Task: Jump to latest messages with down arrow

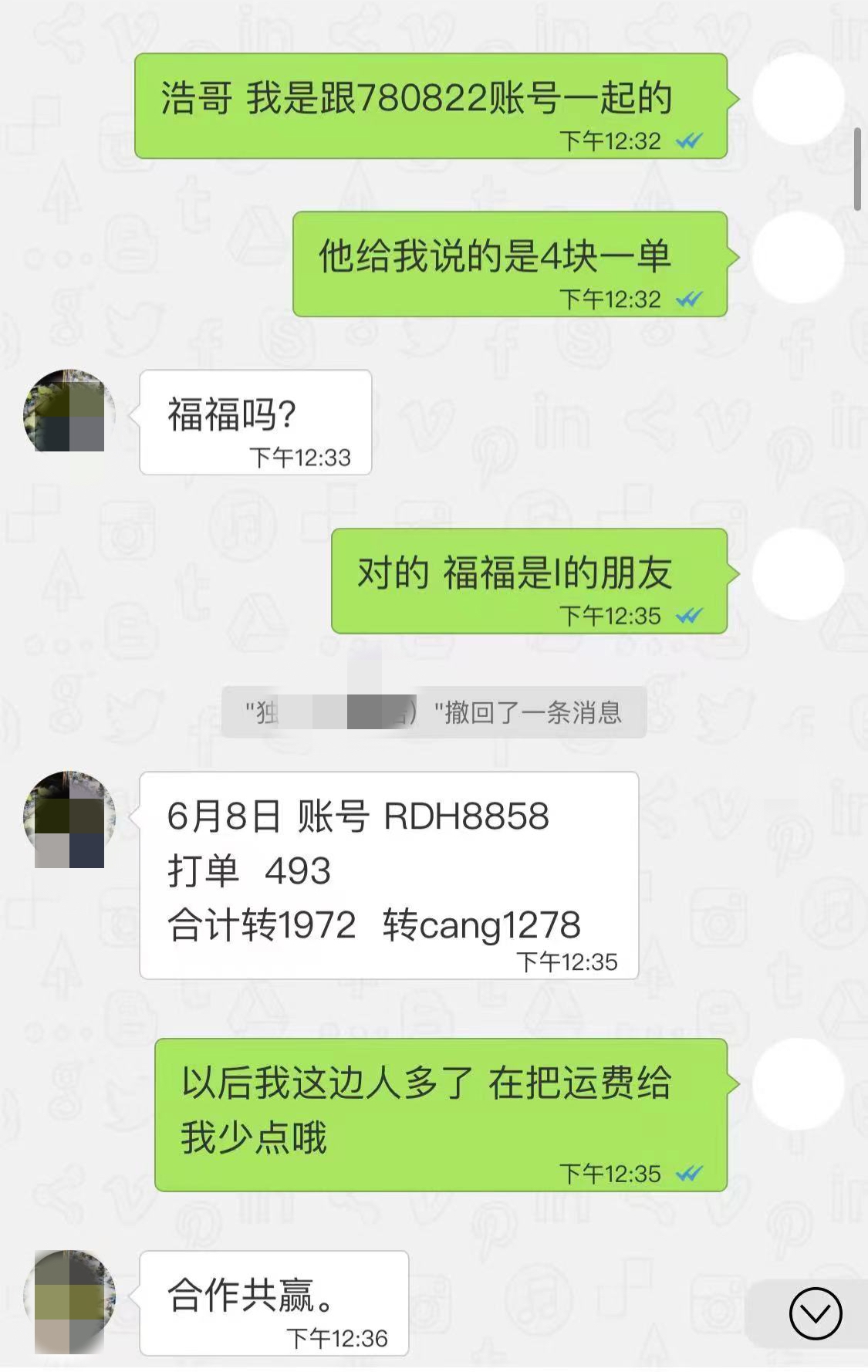Action: click(x=815, y=1313)
